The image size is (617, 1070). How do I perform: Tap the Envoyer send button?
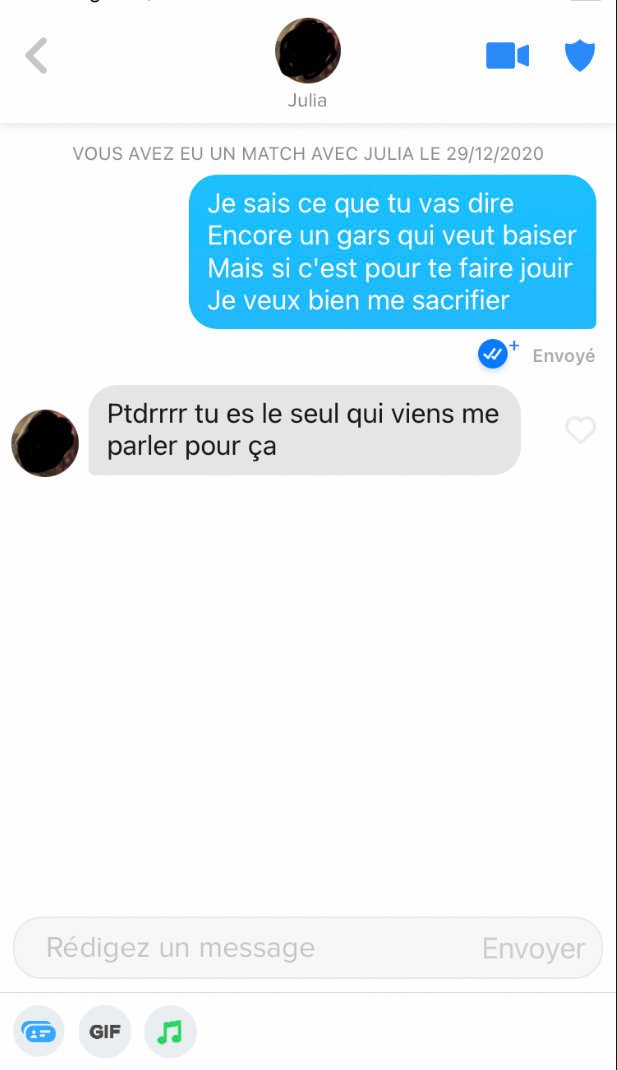[534, 949]
